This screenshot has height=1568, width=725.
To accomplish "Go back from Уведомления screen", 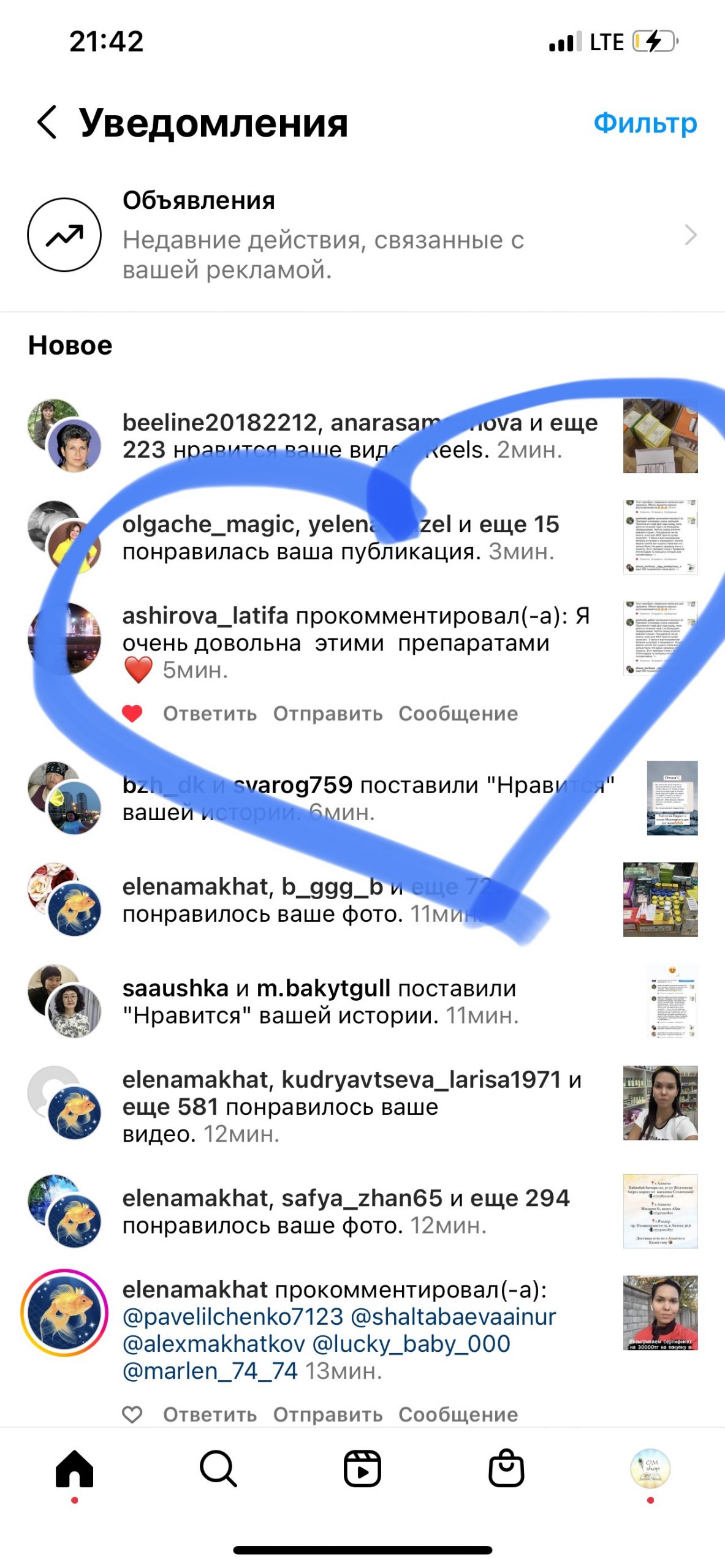I will pyautogui.click(x=47, y=122).
